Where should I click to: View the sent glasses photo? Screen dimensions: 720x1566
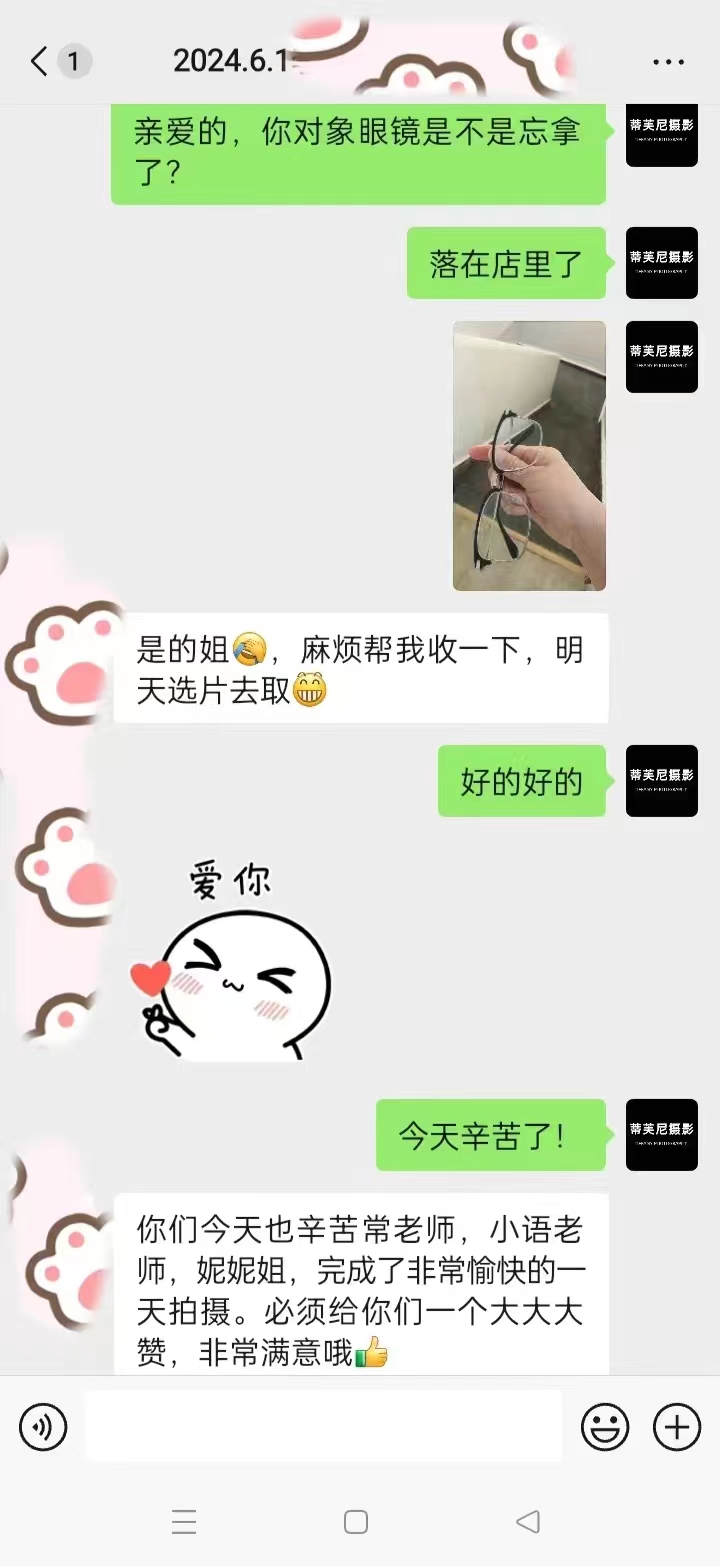(529, 455)
